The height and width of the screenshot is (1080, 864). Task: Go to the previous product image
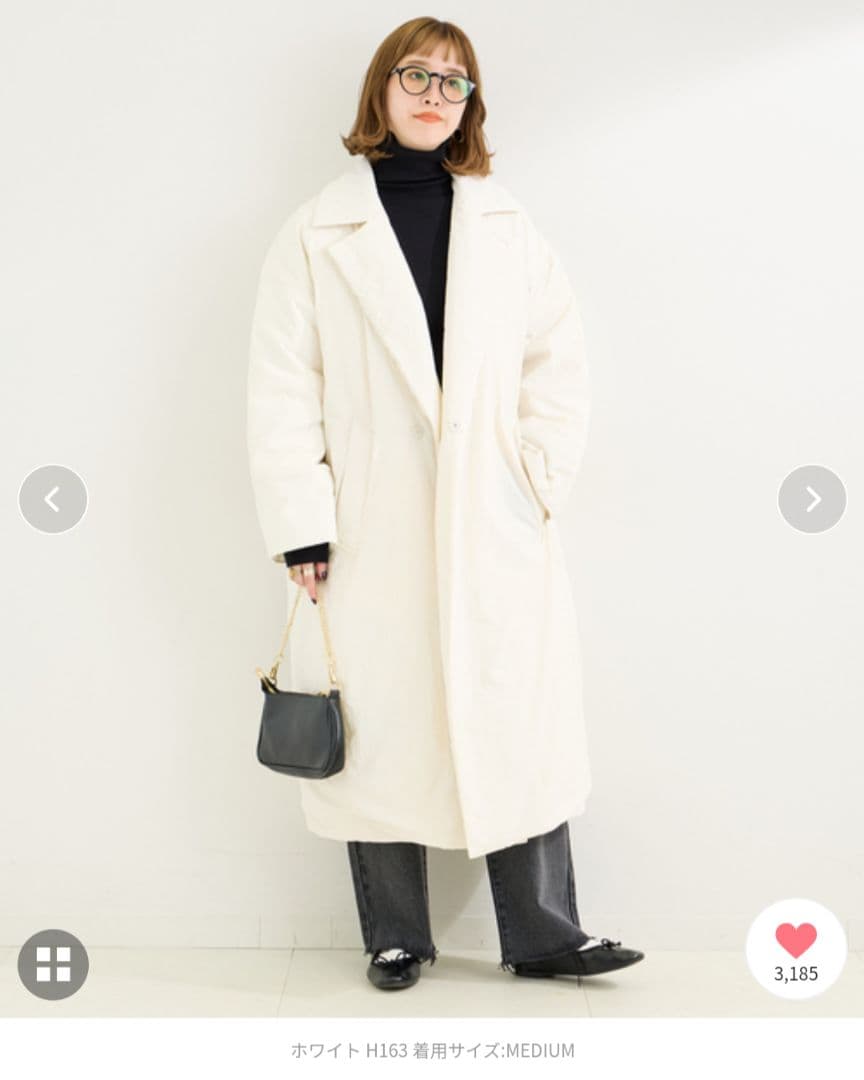[x=53, y=499]
